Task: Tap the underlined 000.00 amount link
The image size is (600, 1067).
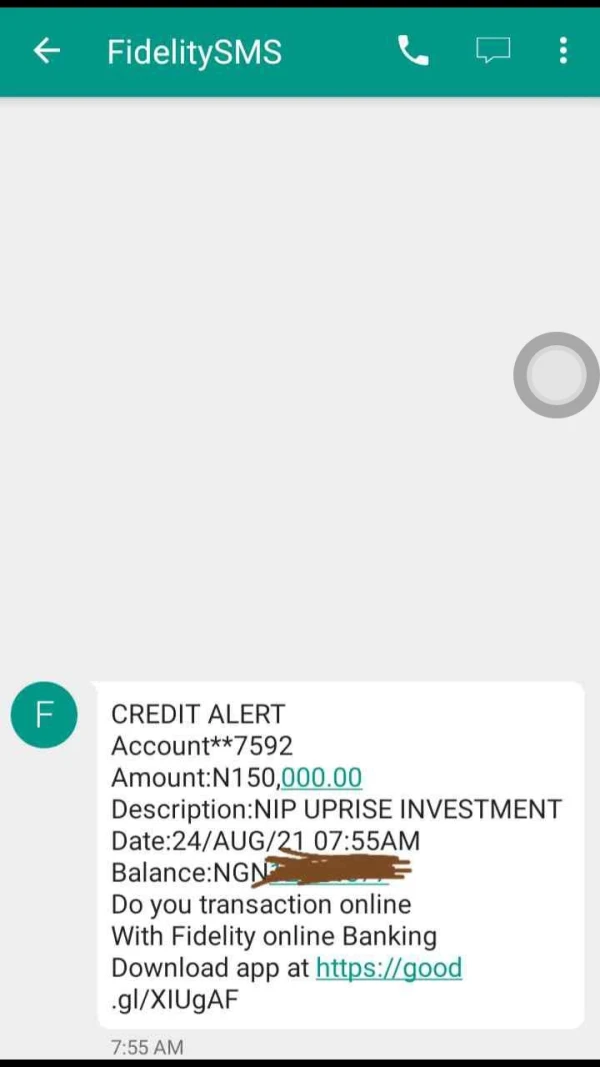Action: 322,778
